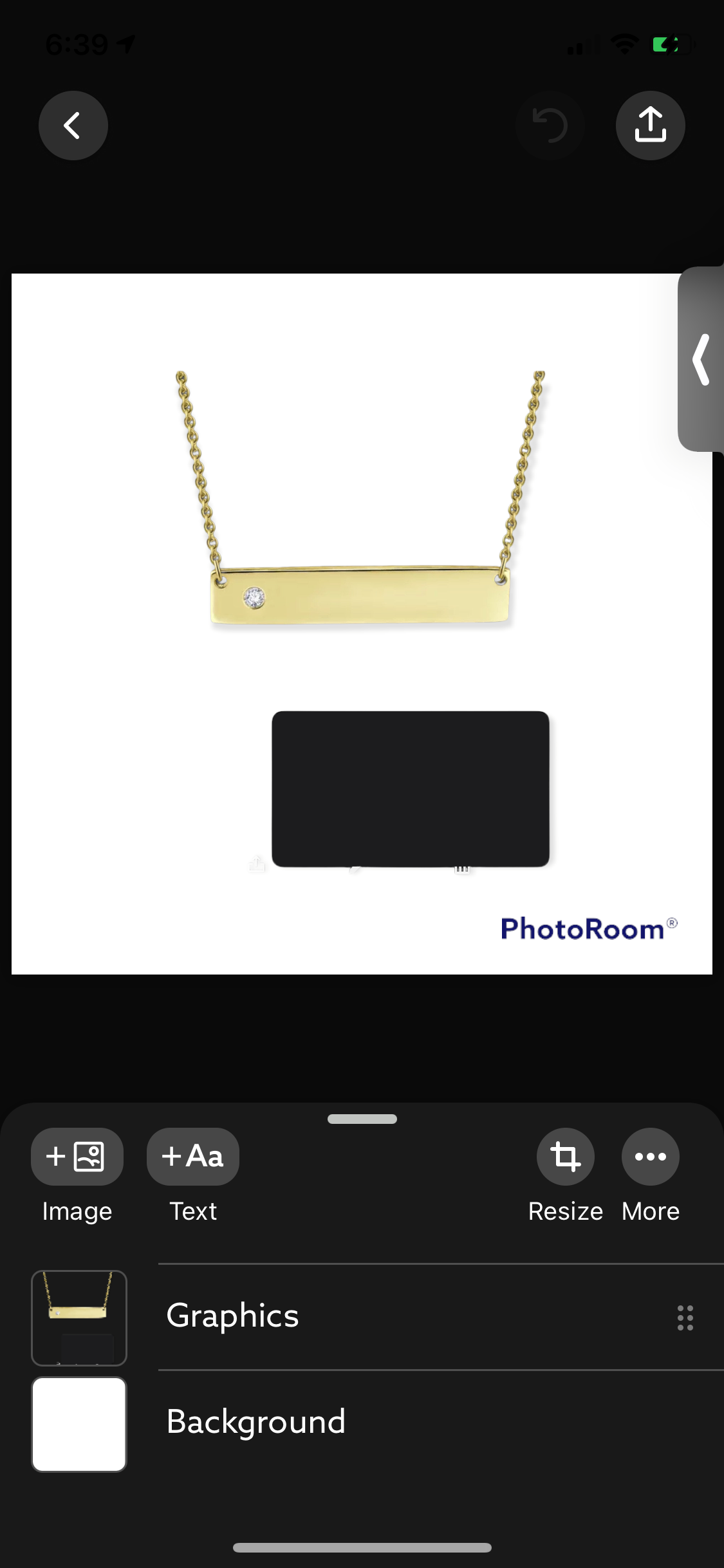Select the Text tool to add text

[x=192, y=1156]
